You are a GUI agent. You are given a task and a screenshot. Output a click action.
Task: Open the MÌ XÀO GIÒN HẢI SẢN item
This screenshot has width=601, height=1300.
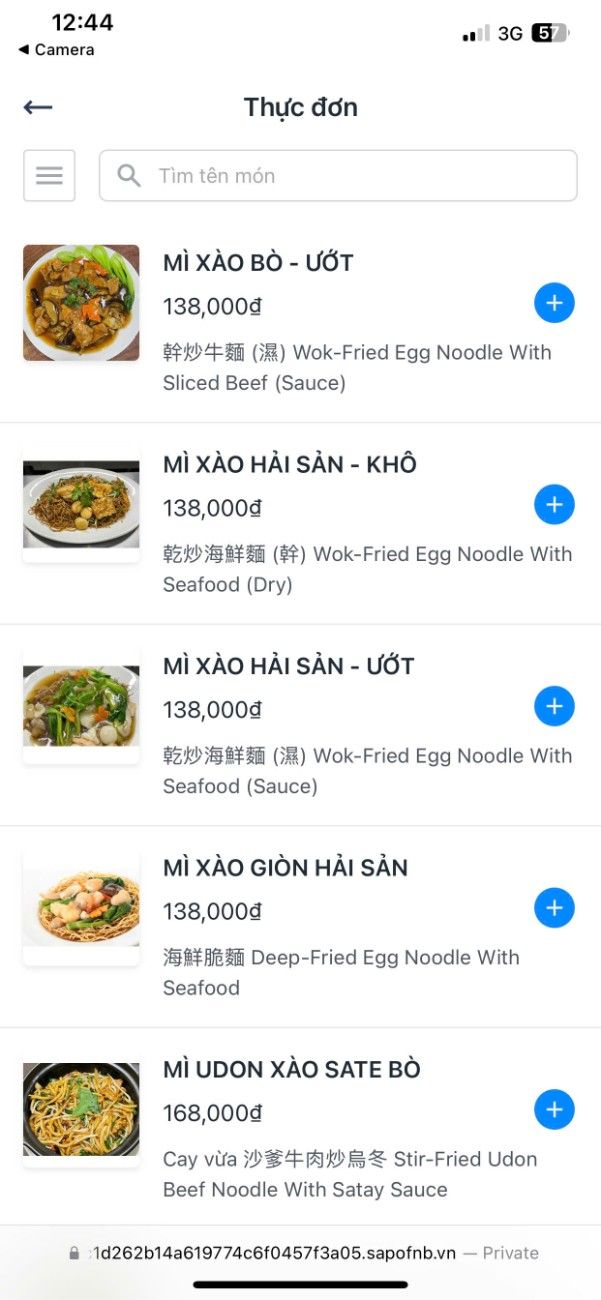(285, 868)
